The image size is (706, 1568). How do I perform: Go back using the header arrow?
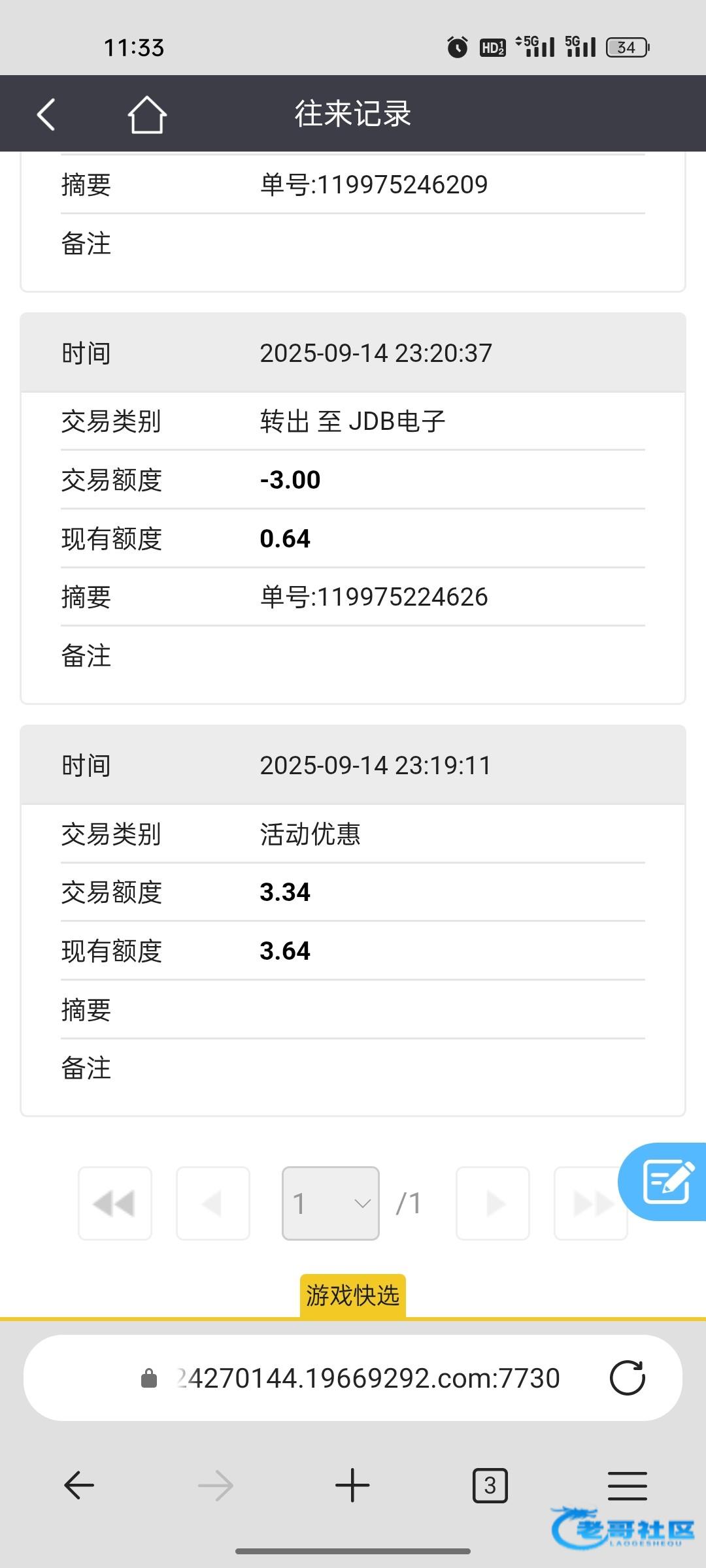(x=46, y=115)
